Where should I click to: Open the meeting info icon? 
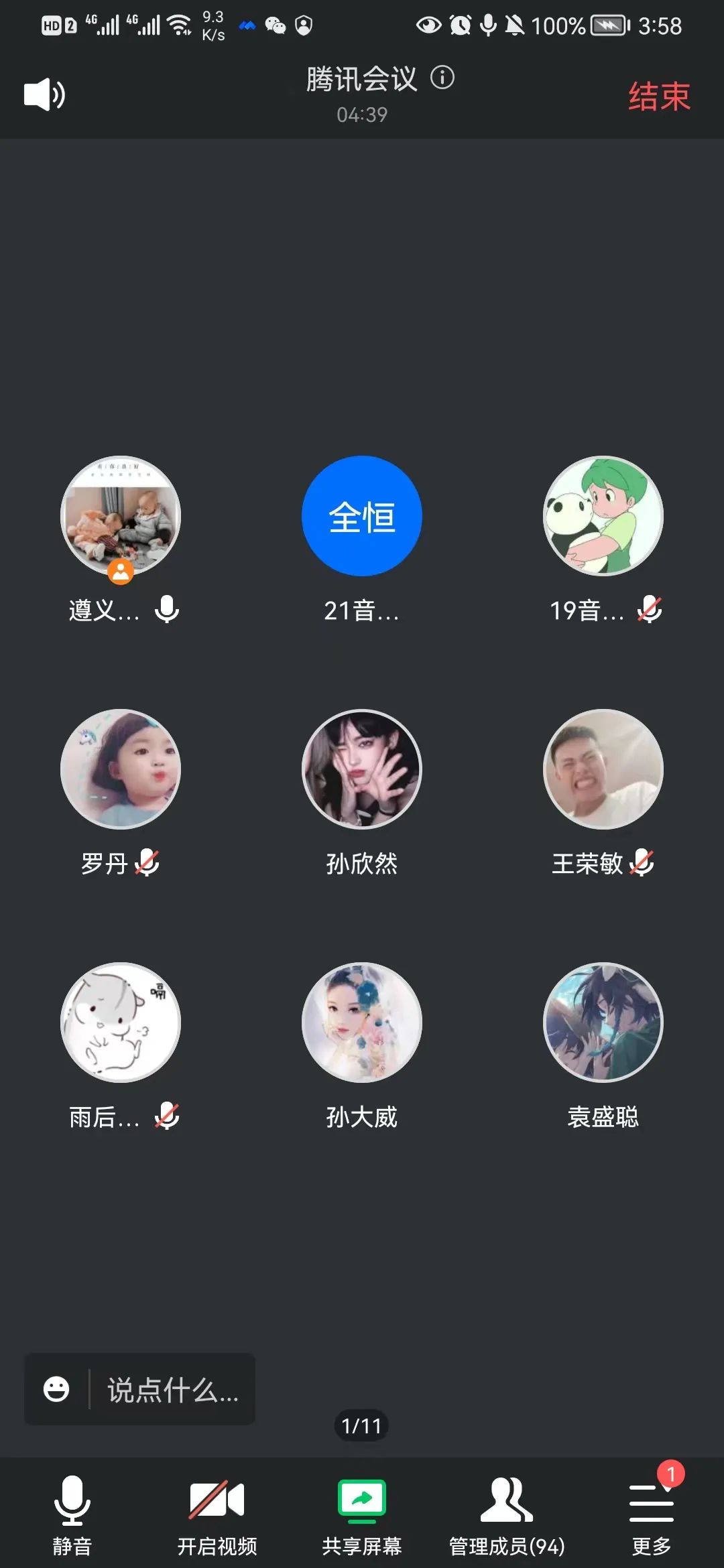point(442,78)
